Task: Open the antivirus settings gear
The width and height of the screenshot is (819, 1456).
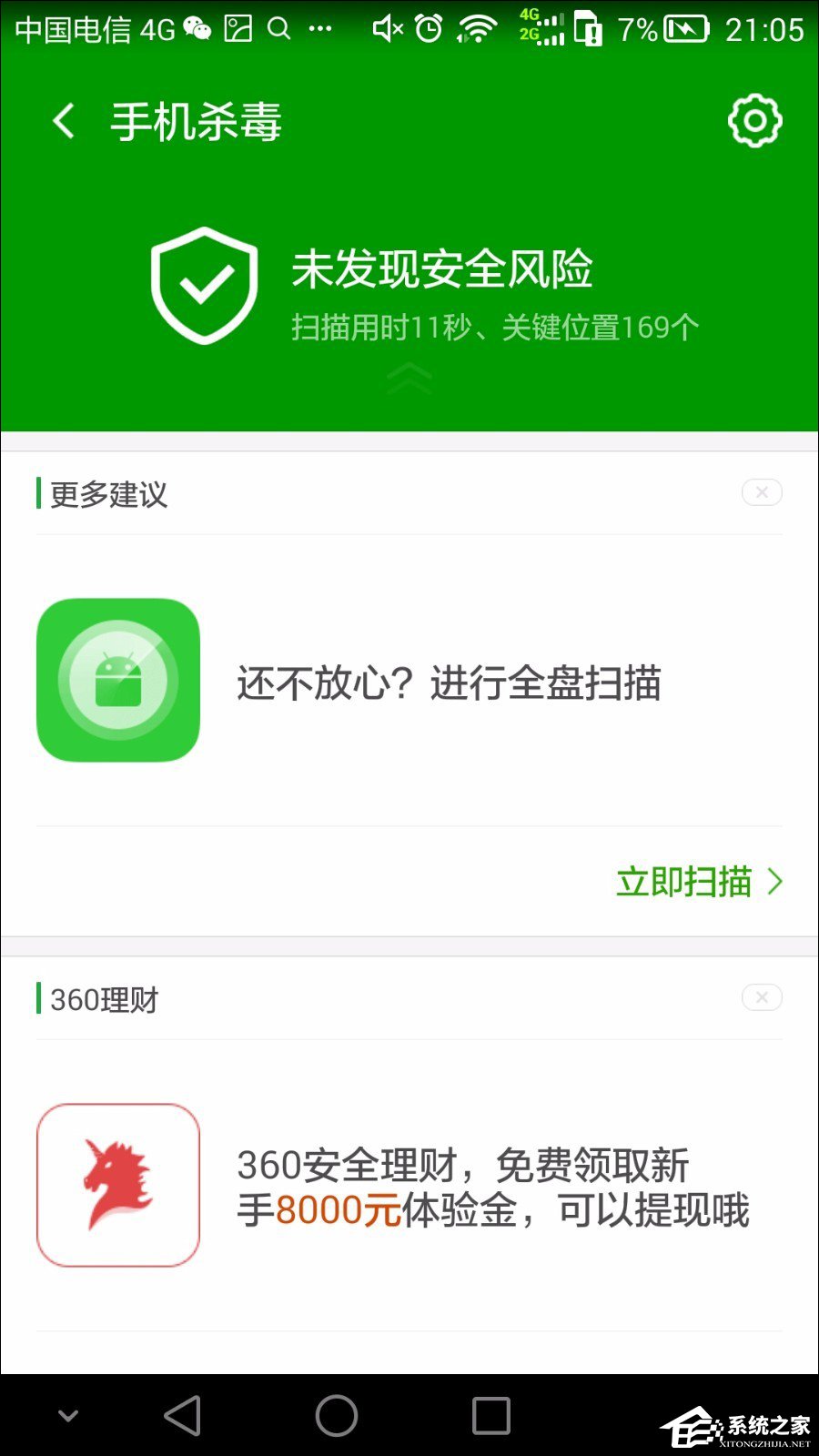Action: [x=754, y=121]
